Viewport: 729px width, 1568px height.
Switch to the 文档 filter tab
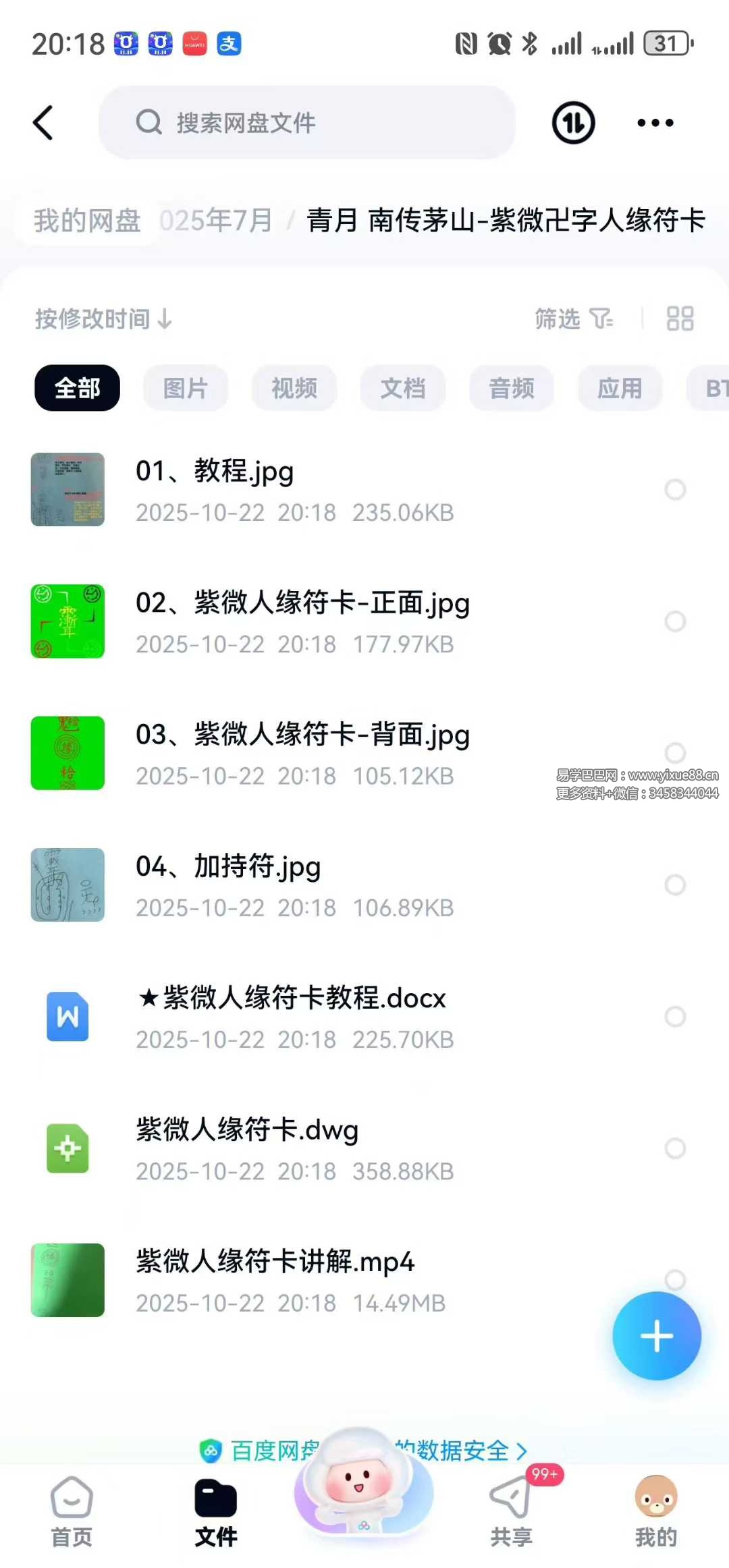click(402, 388)
